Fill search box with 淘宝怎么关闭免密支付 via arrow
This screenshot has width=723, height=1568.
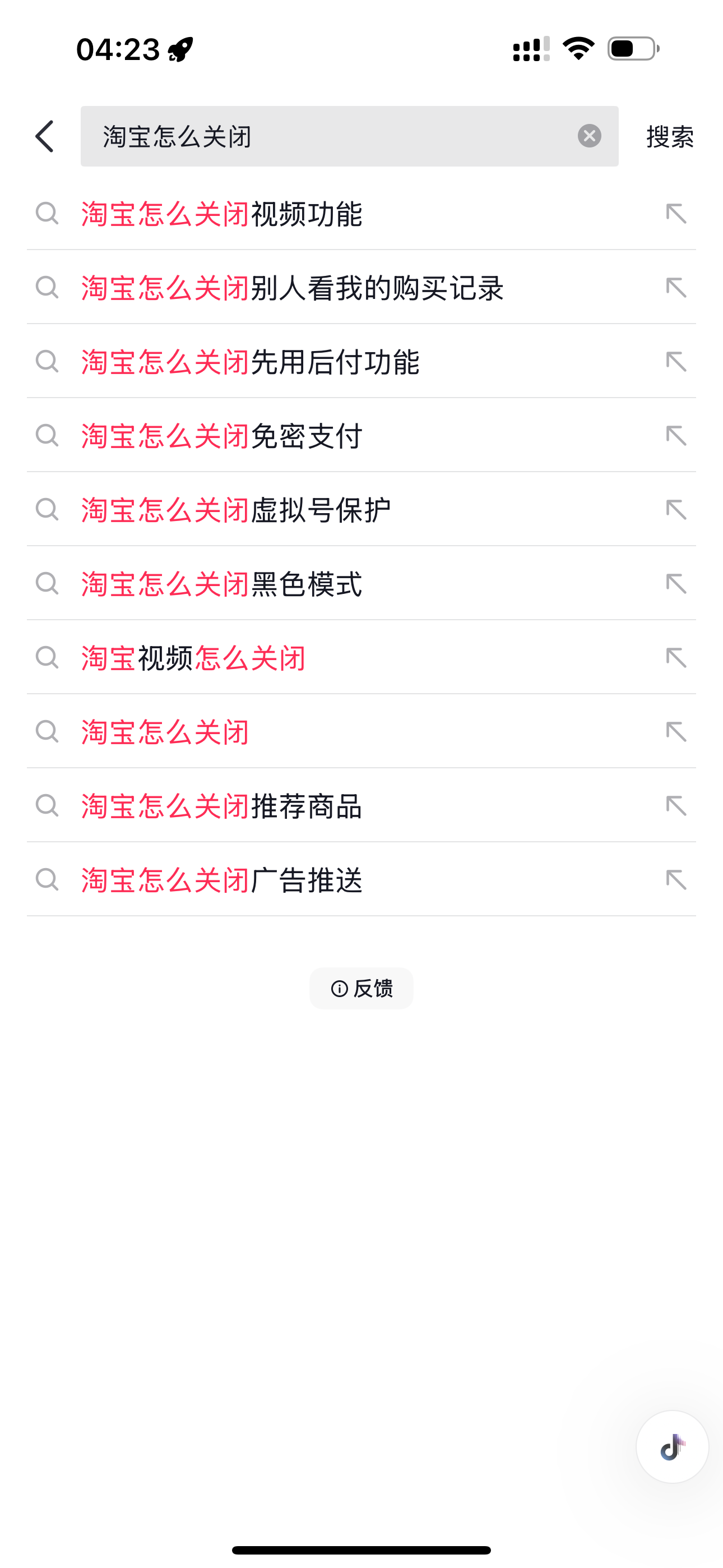pyautogui.click(x=676, y=436)
